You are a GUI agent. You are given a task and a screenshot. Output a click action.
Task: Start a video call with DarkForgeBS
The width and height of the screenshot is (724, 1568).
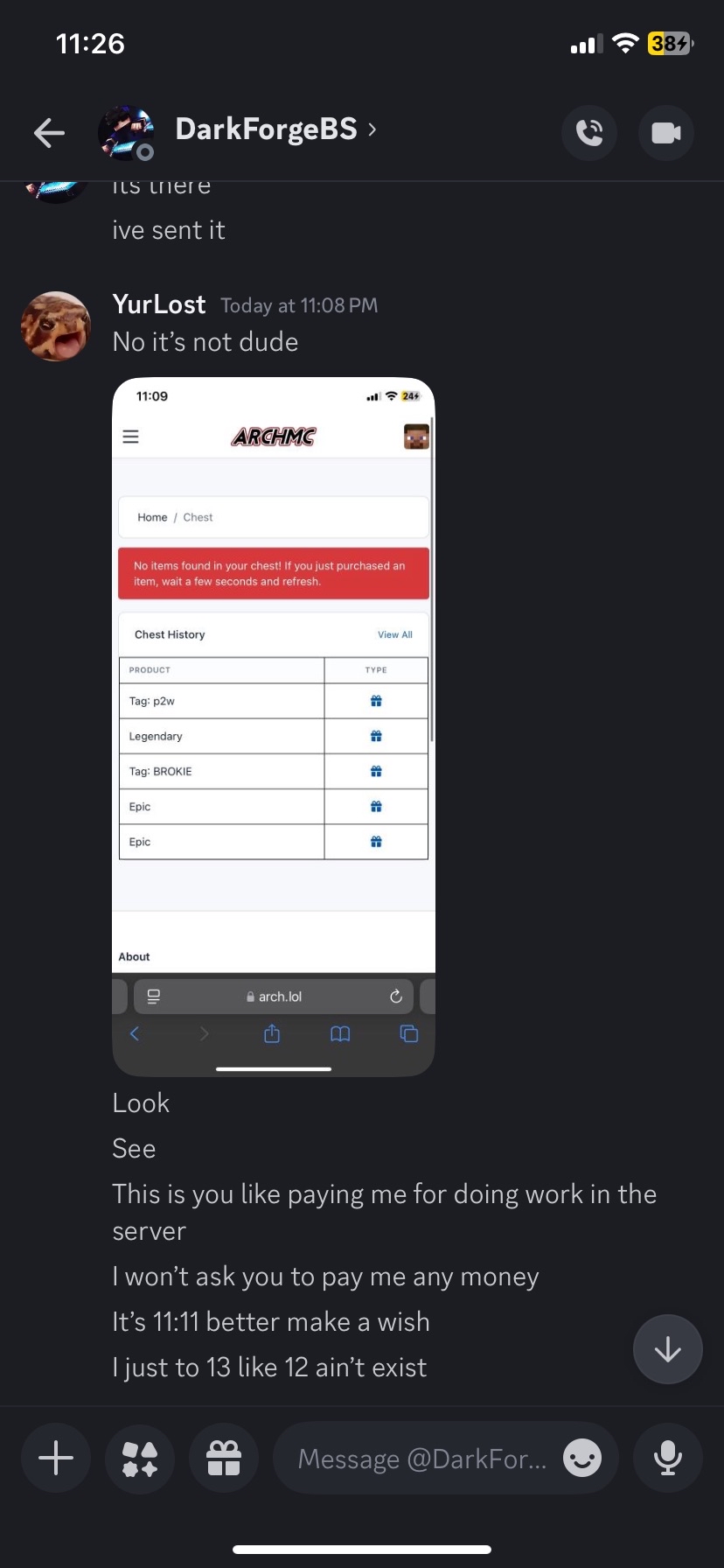coord(666,132)
